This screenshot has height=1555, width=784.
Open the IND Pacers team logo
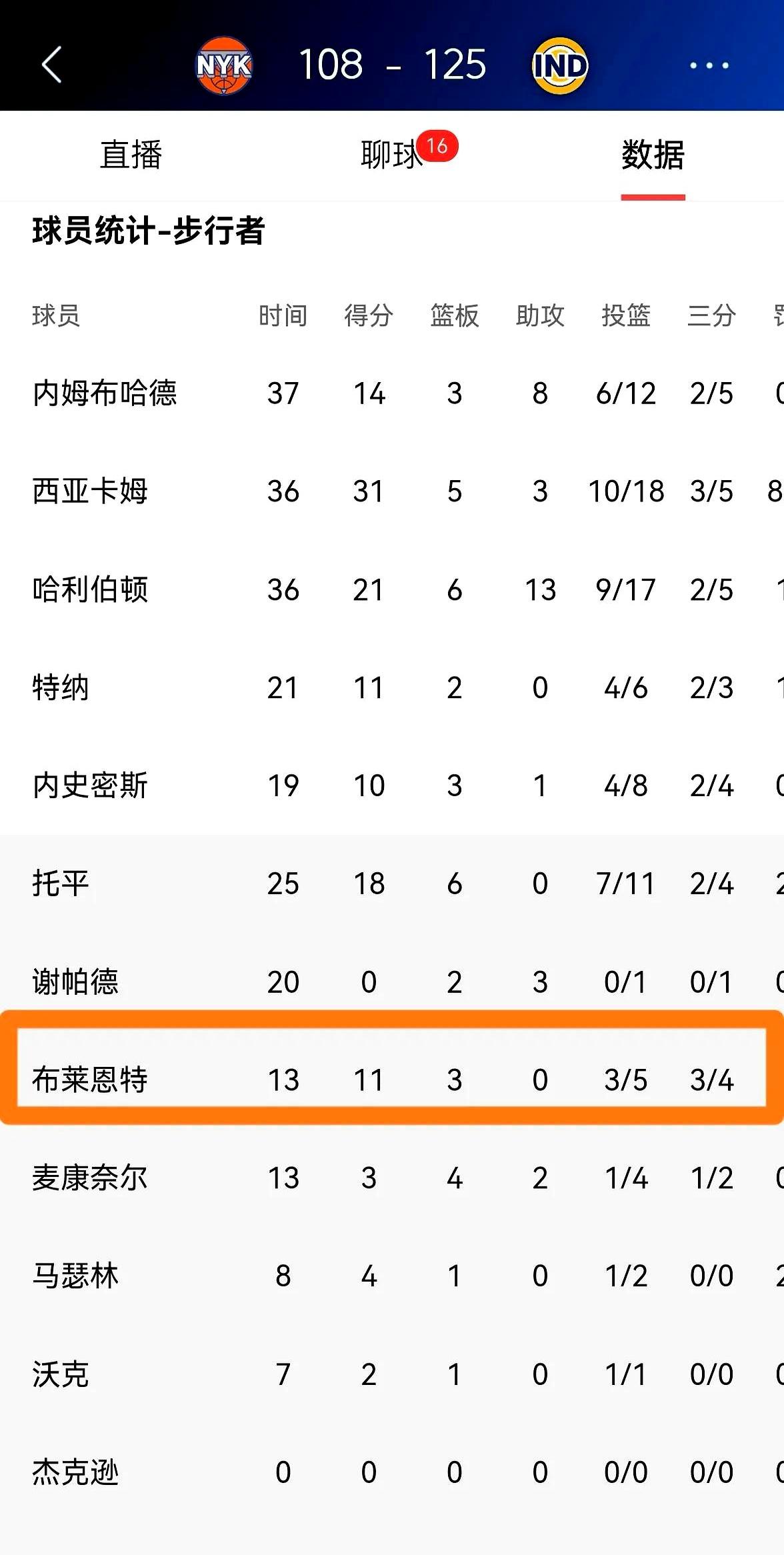click(558, 65)
